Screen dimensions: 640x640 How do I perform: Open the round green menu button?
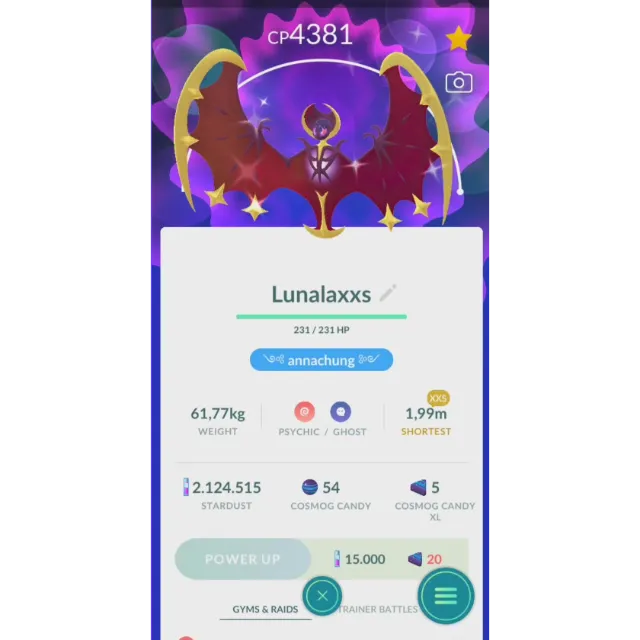[x=446, y=596]
